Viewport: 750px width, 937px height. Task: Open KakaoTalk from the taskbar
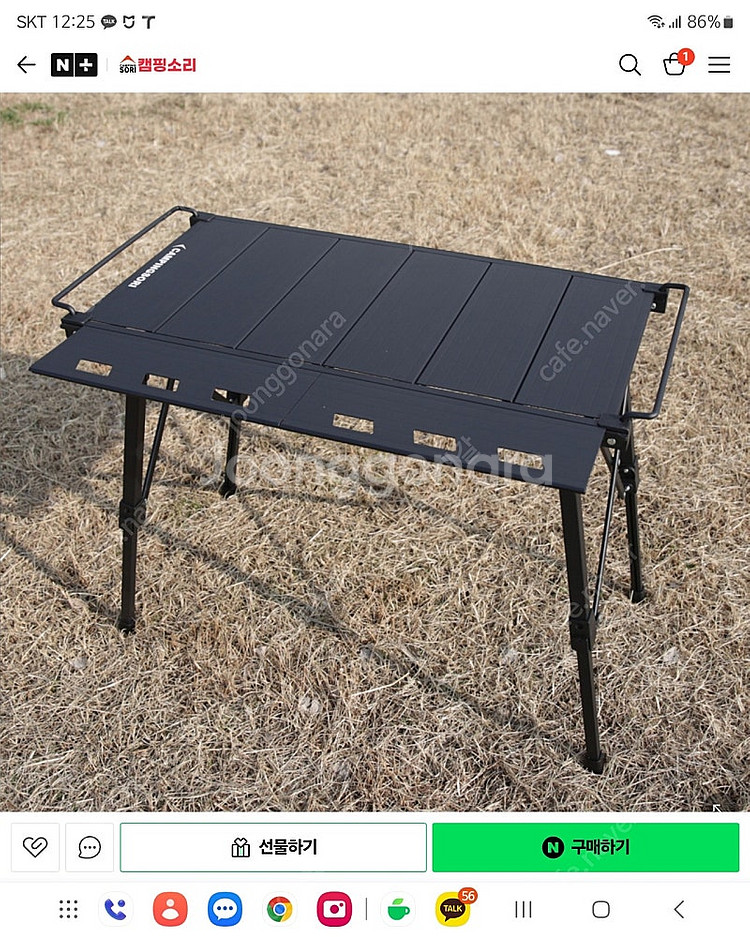click(453, 909)
